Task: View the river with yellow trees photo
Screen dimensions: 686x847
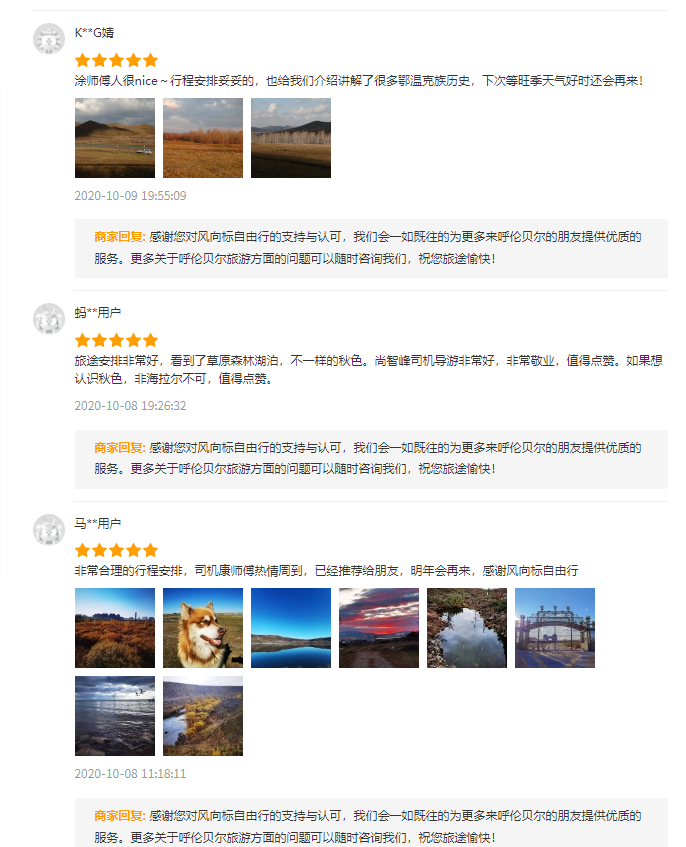Action: pyautogui.click(x=203, y=716)
